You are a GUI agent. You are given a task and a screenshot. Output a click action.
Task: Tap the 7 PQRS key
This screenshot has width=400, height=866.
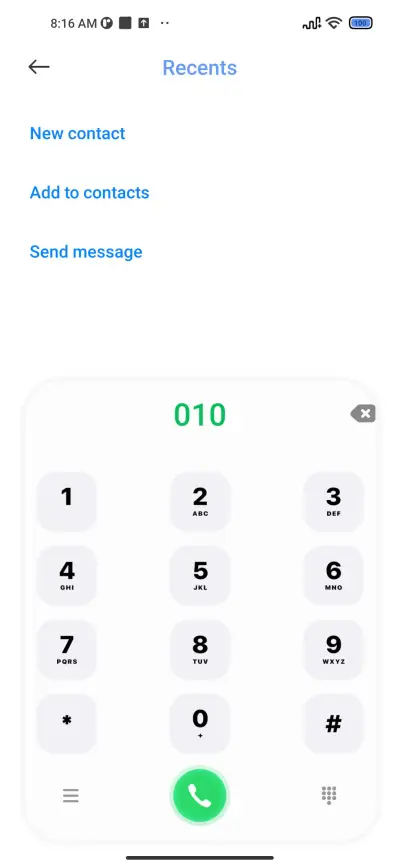67,650
